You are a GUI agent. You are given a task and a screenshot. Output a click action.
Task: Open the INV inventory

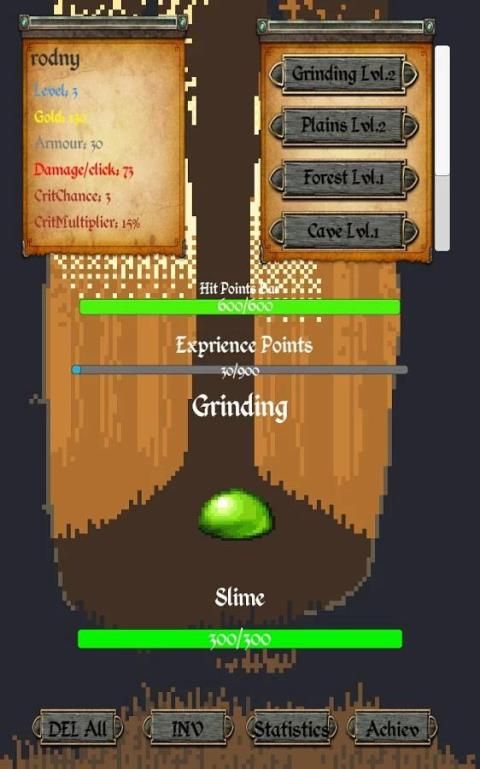tap(187, 728)
